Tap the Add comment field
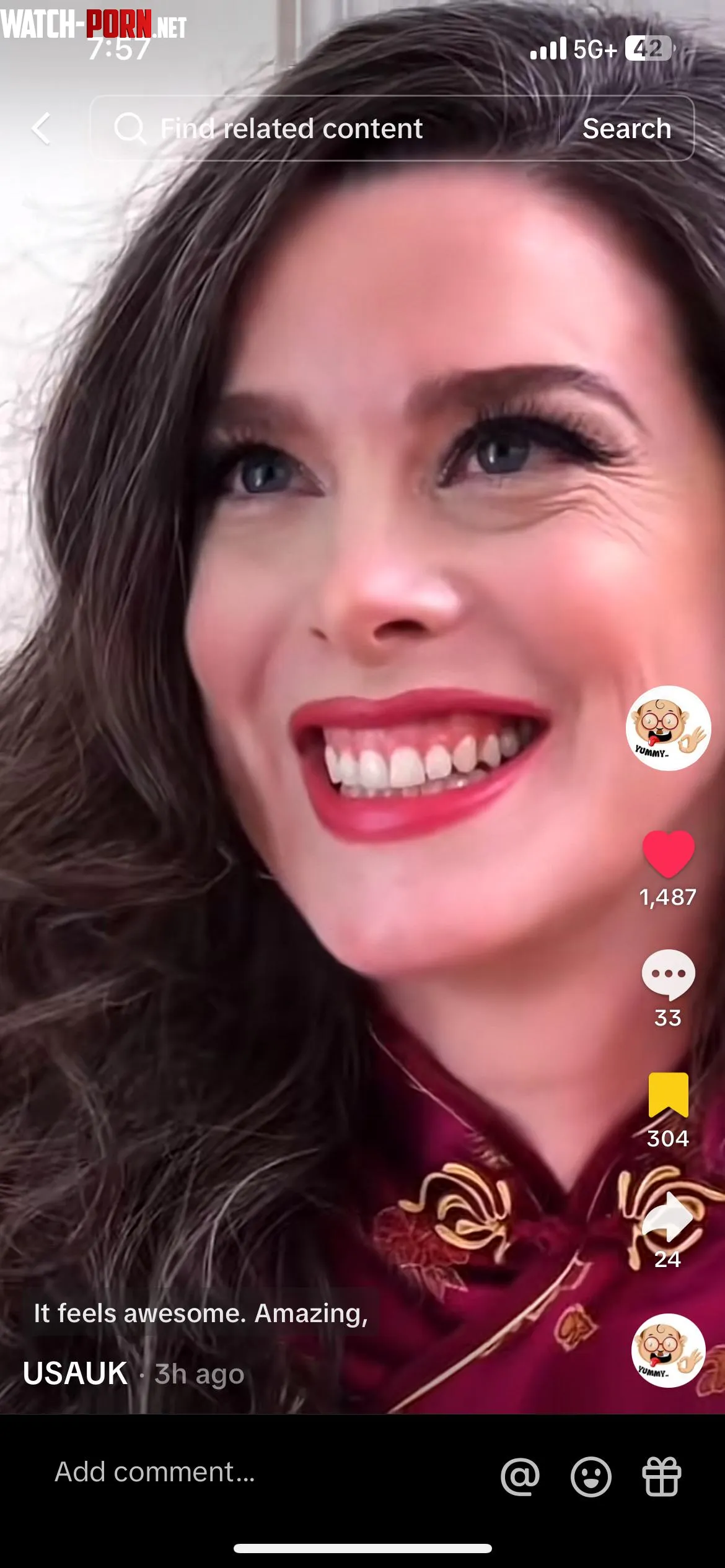 [x=155, y=1473]
